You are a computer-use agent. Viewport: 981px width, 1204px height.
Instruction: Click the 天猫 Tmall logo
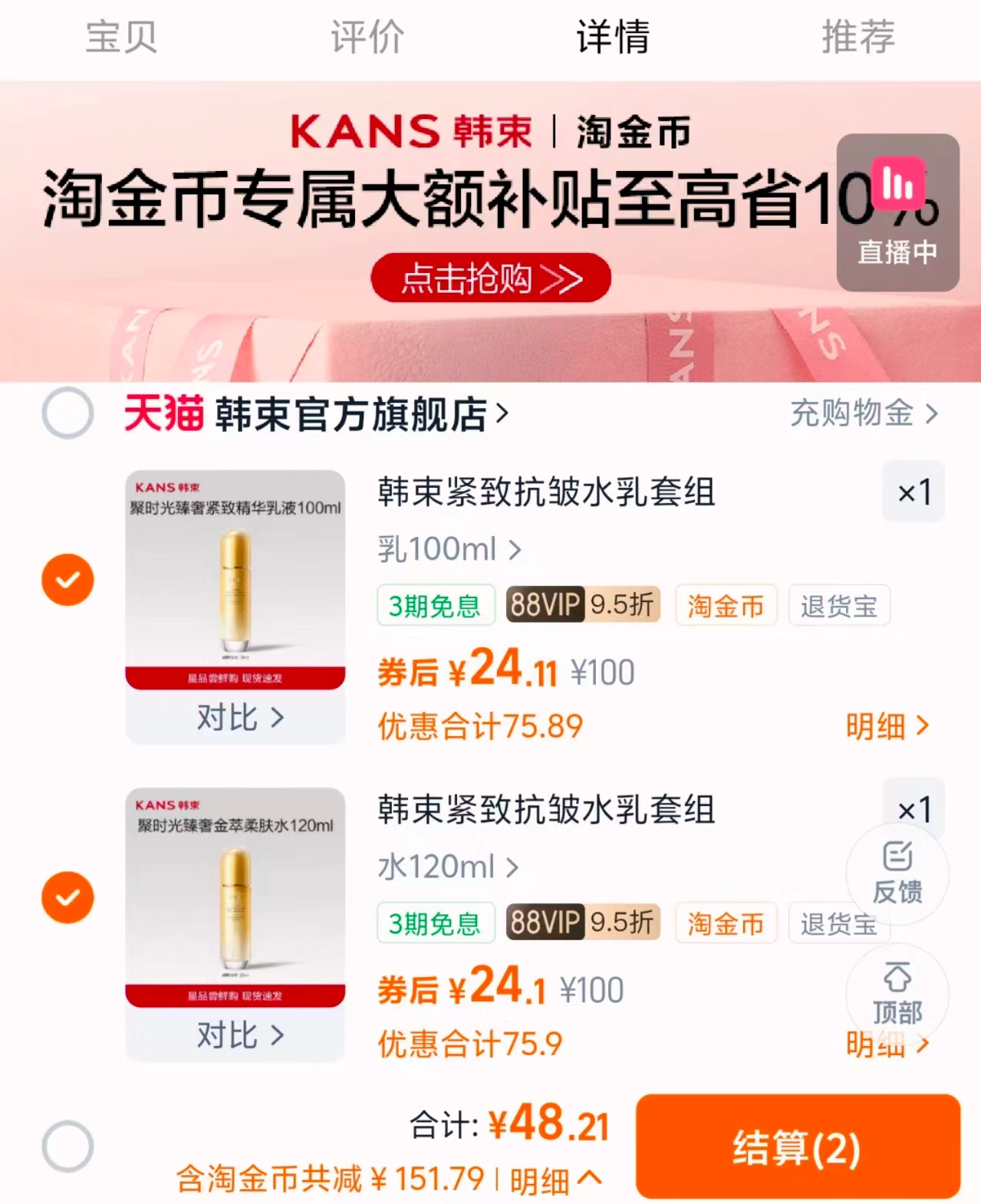[163, 413]
